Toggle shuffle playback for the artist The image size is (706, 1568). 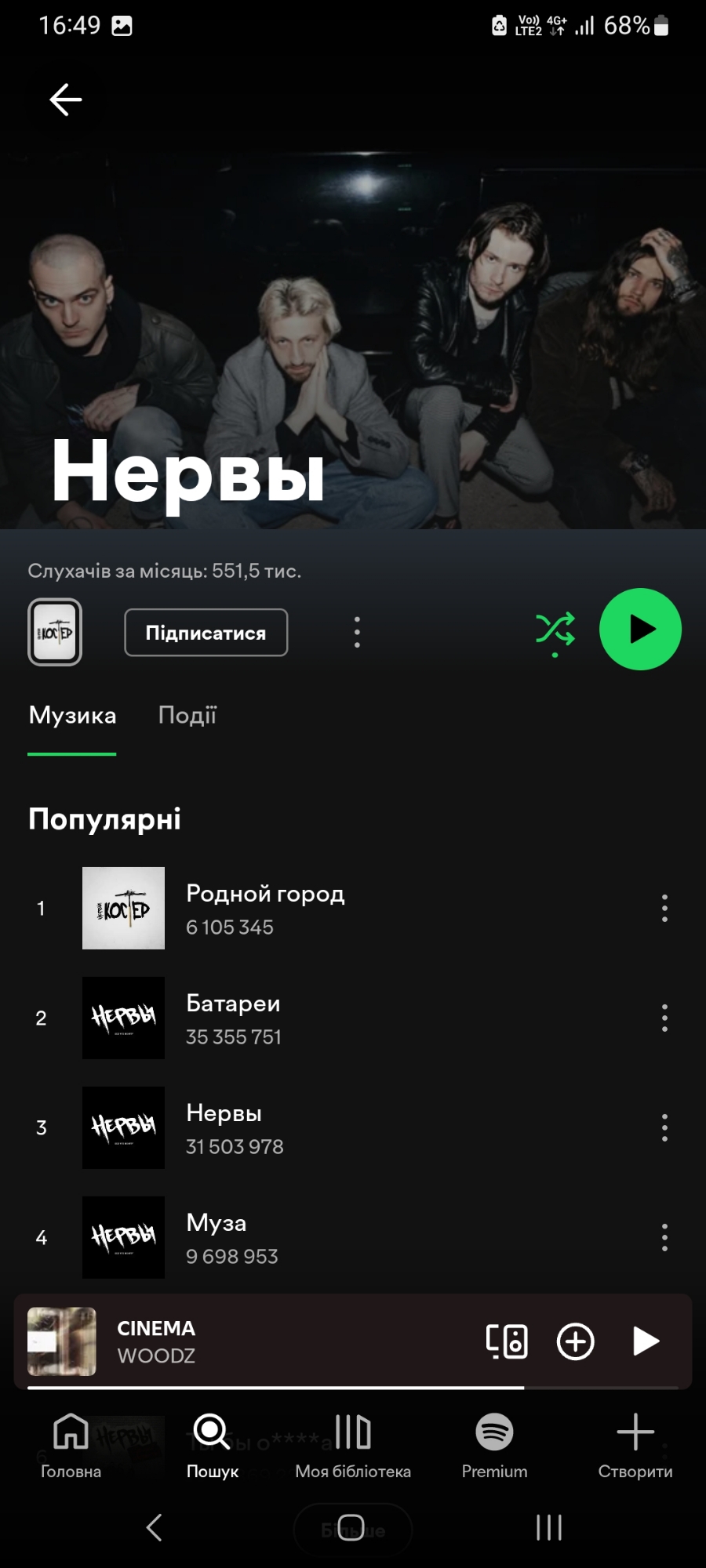point(555,630)
